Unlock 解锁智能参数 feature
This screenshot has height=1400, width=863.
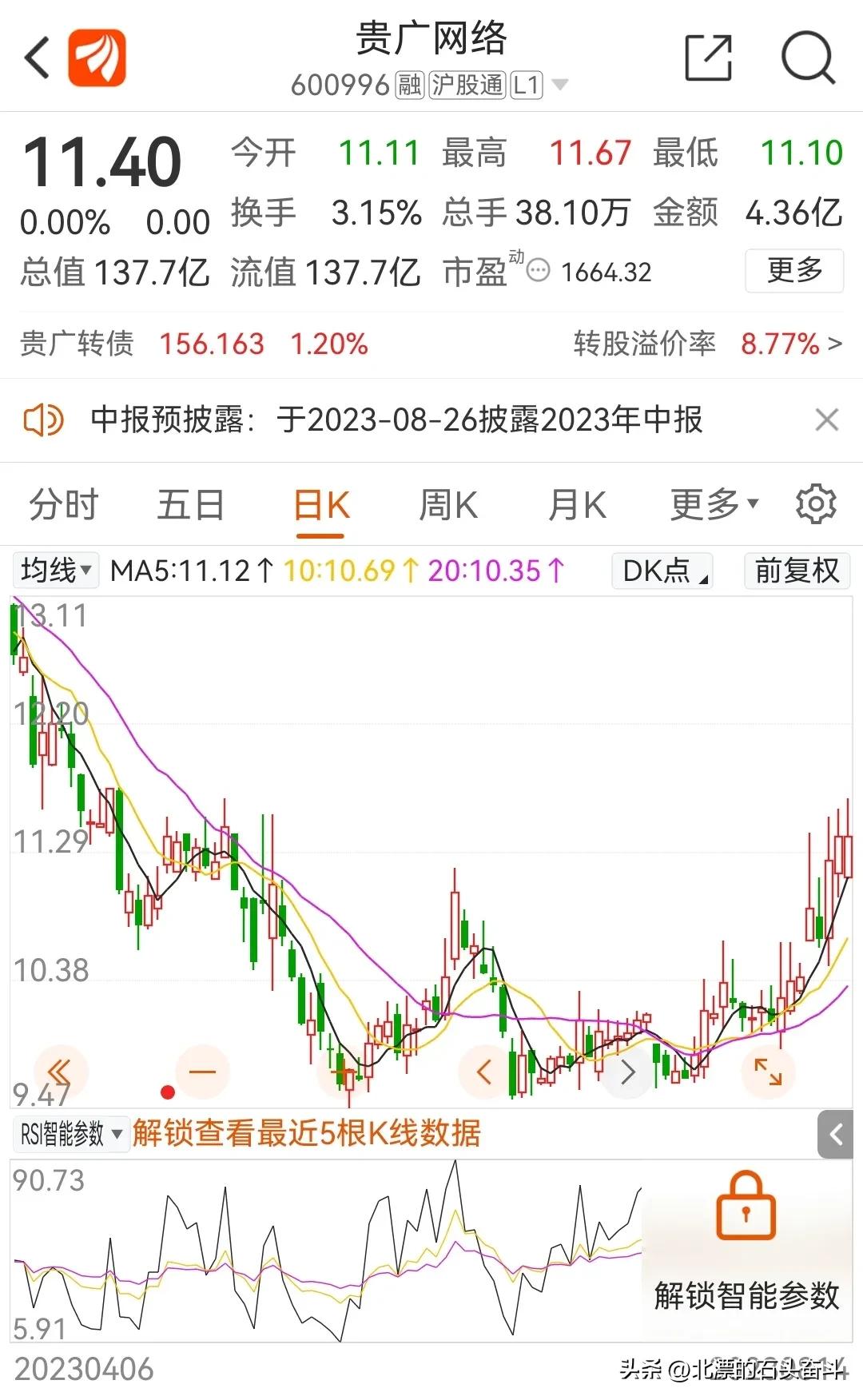coord(746,1242)
